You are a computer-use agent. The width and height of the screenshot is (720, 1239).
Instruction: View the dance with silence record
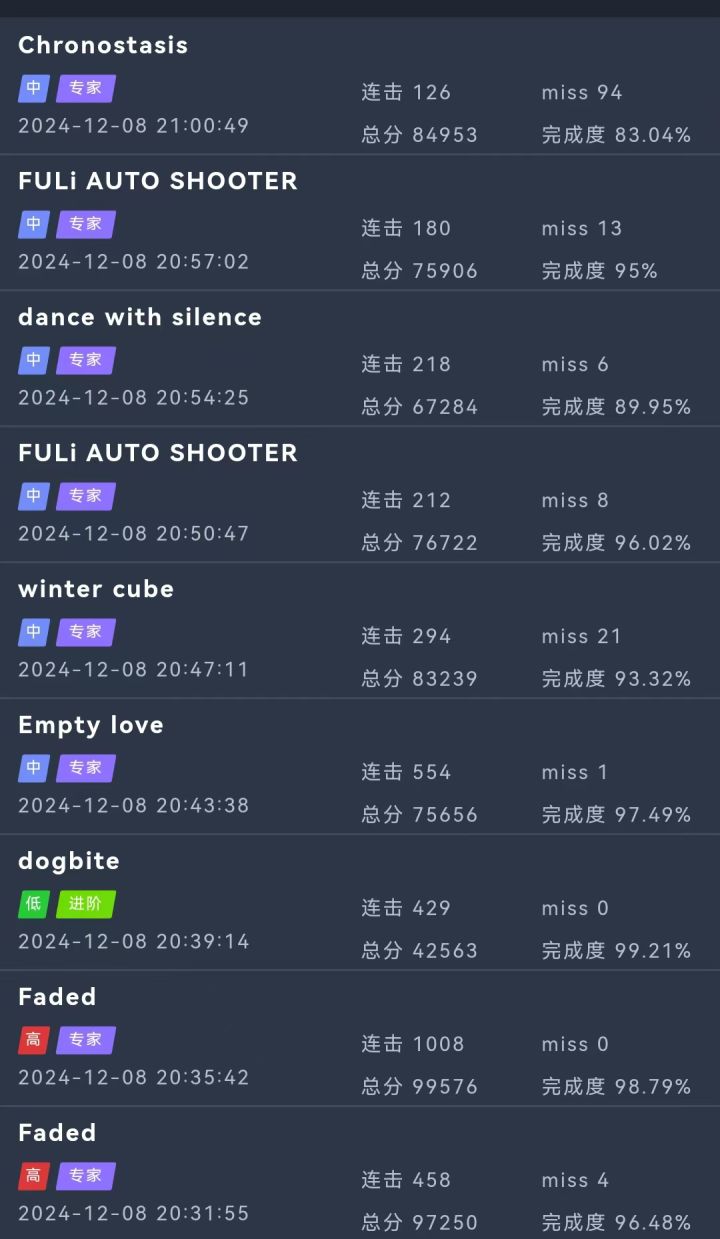360,359
